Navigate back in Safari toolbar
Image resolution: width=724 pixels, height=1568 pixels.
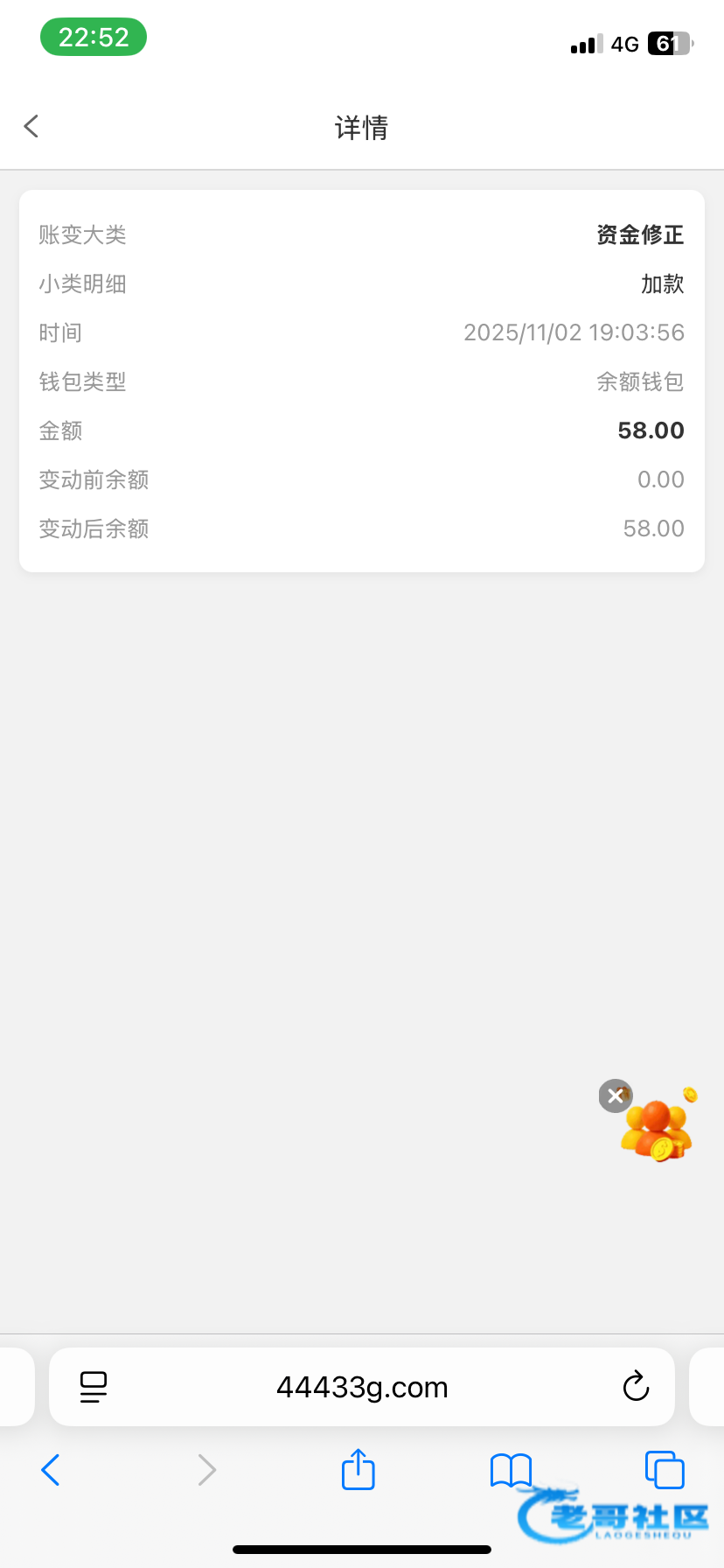[x=51, y=1470]
